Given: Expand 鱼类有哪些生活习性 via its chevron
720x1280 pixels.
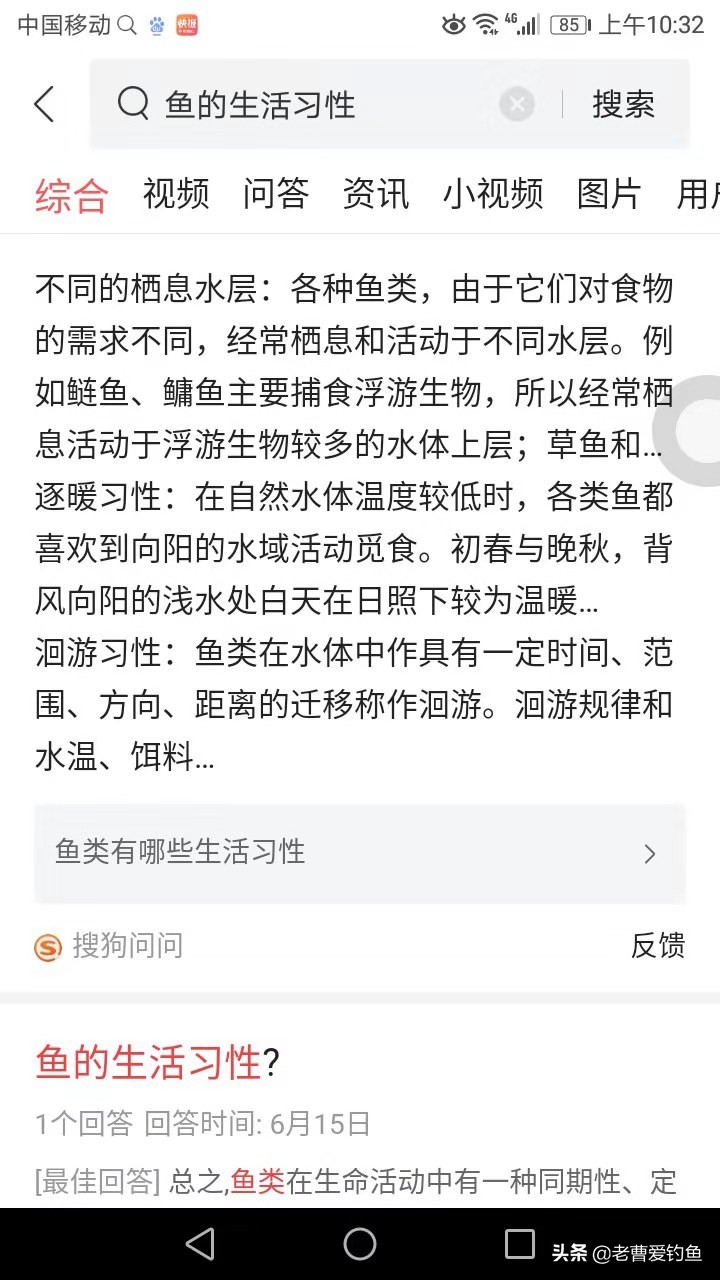Looking at the screenshot, I should tap(650, 854).
